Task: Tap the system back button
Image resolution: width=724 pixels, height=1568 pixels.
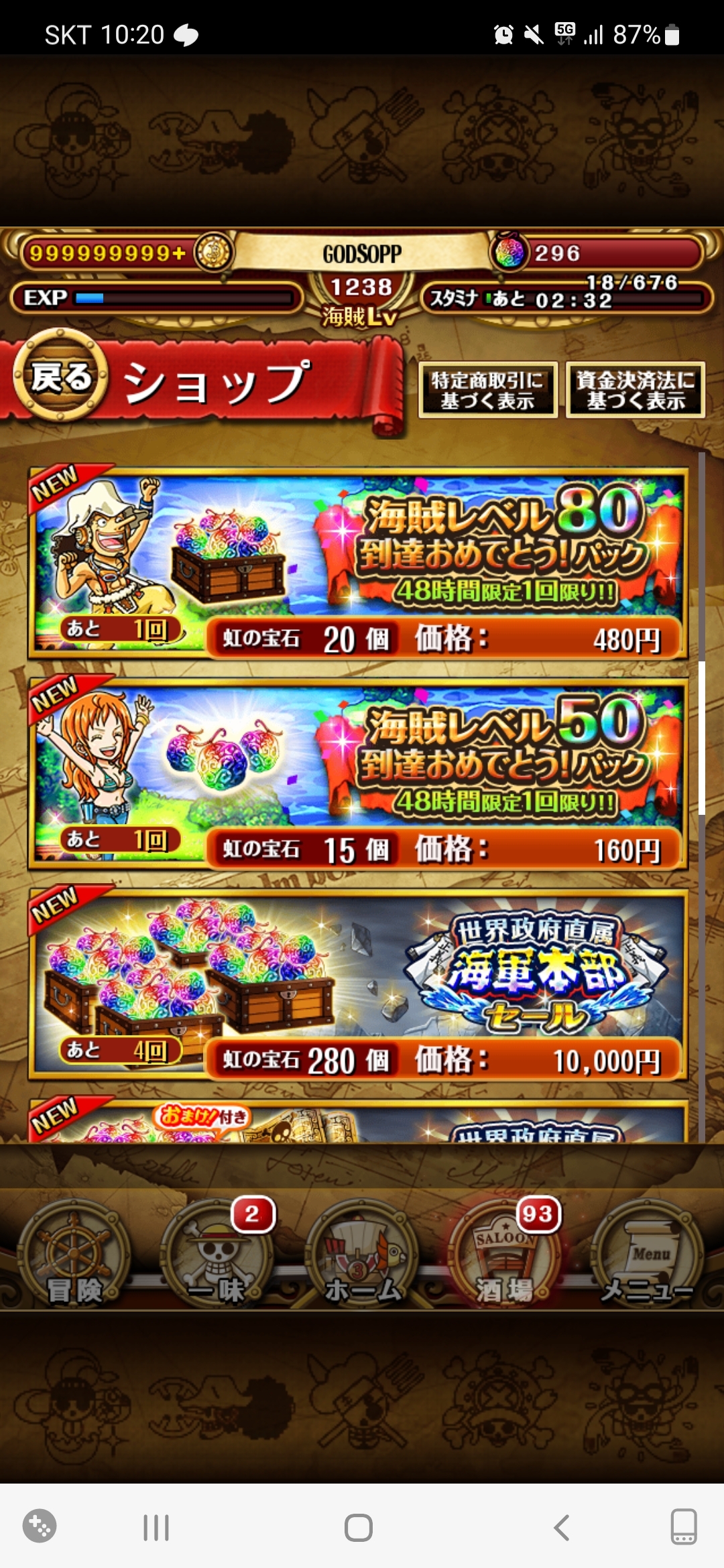Action: tap(562, 1528)
